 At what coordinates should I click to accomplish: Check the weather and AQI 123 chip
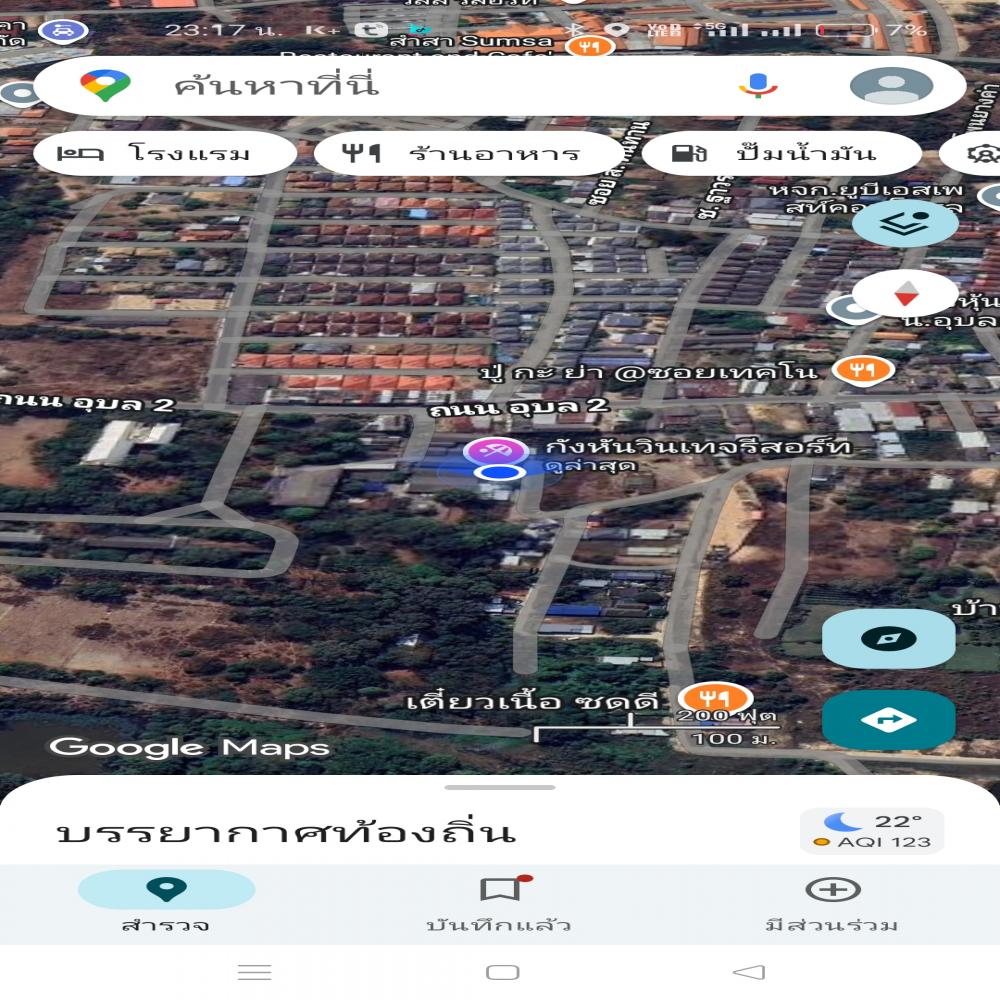click(x=872, y=831)
